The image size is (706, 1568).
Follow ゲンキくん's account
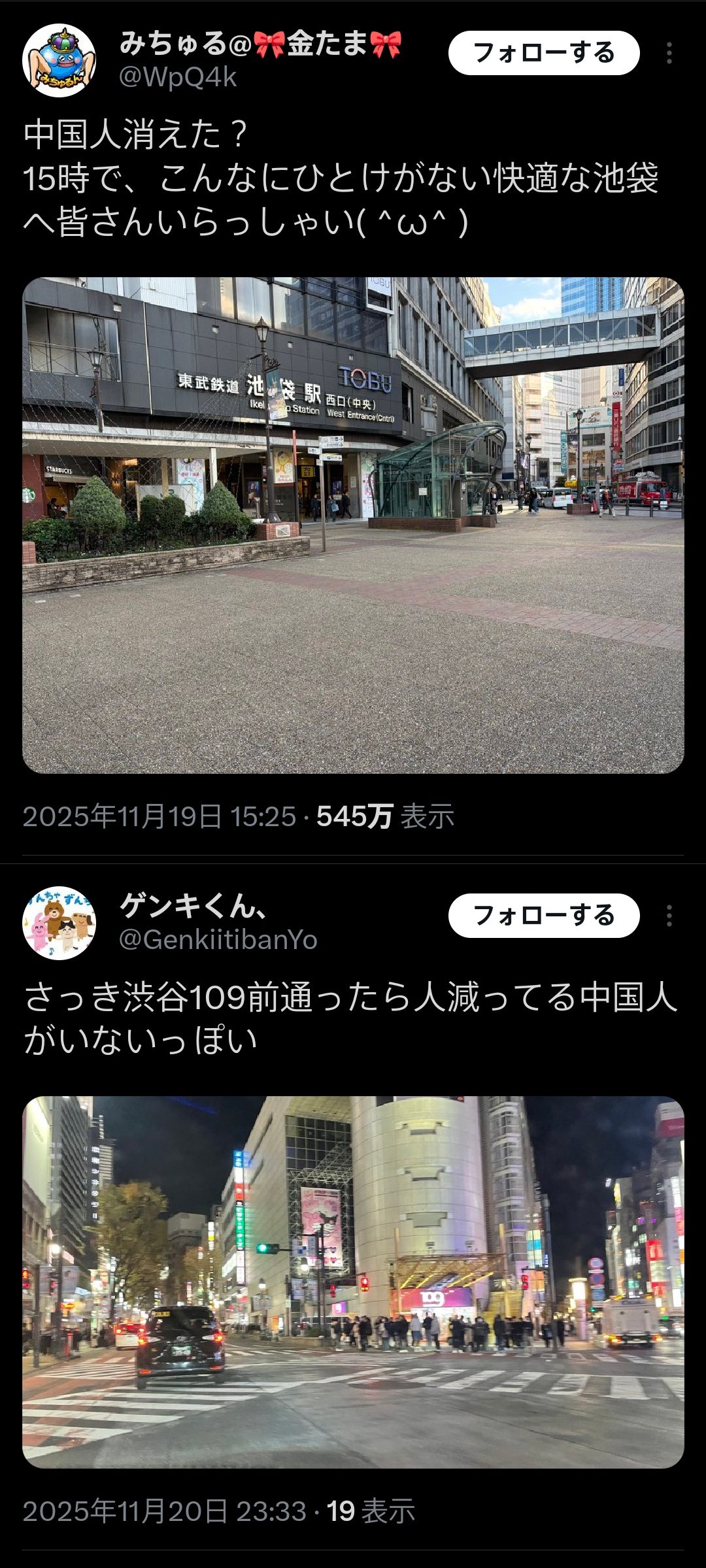click(x=543, y=915)
